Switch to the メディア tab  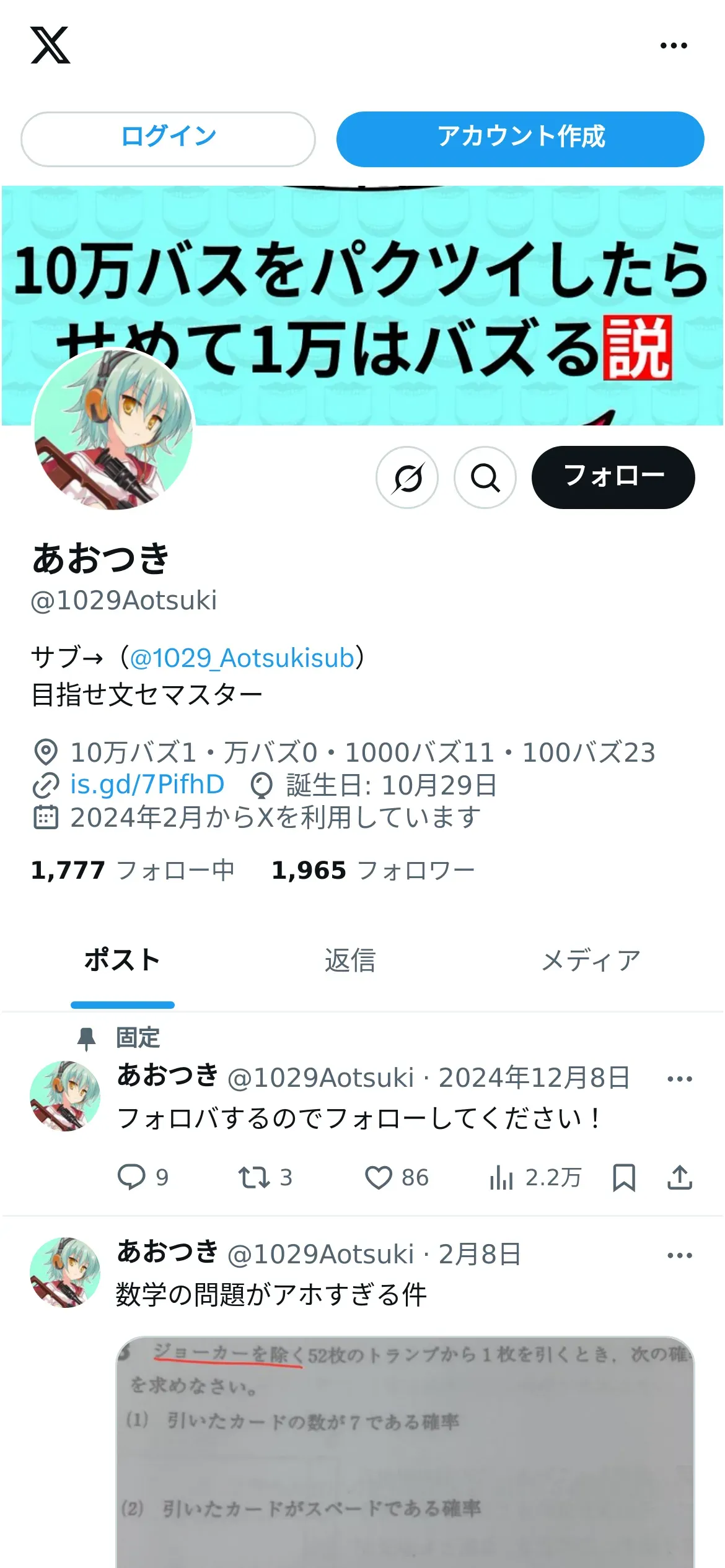[x=590, y=960]
